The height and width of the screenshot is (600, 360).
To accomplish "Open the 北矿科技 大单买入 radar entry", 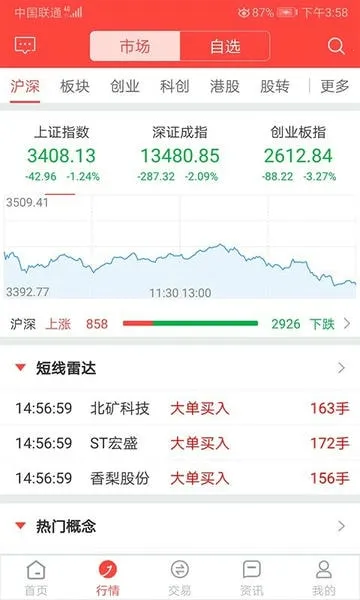I will (180, 408).
